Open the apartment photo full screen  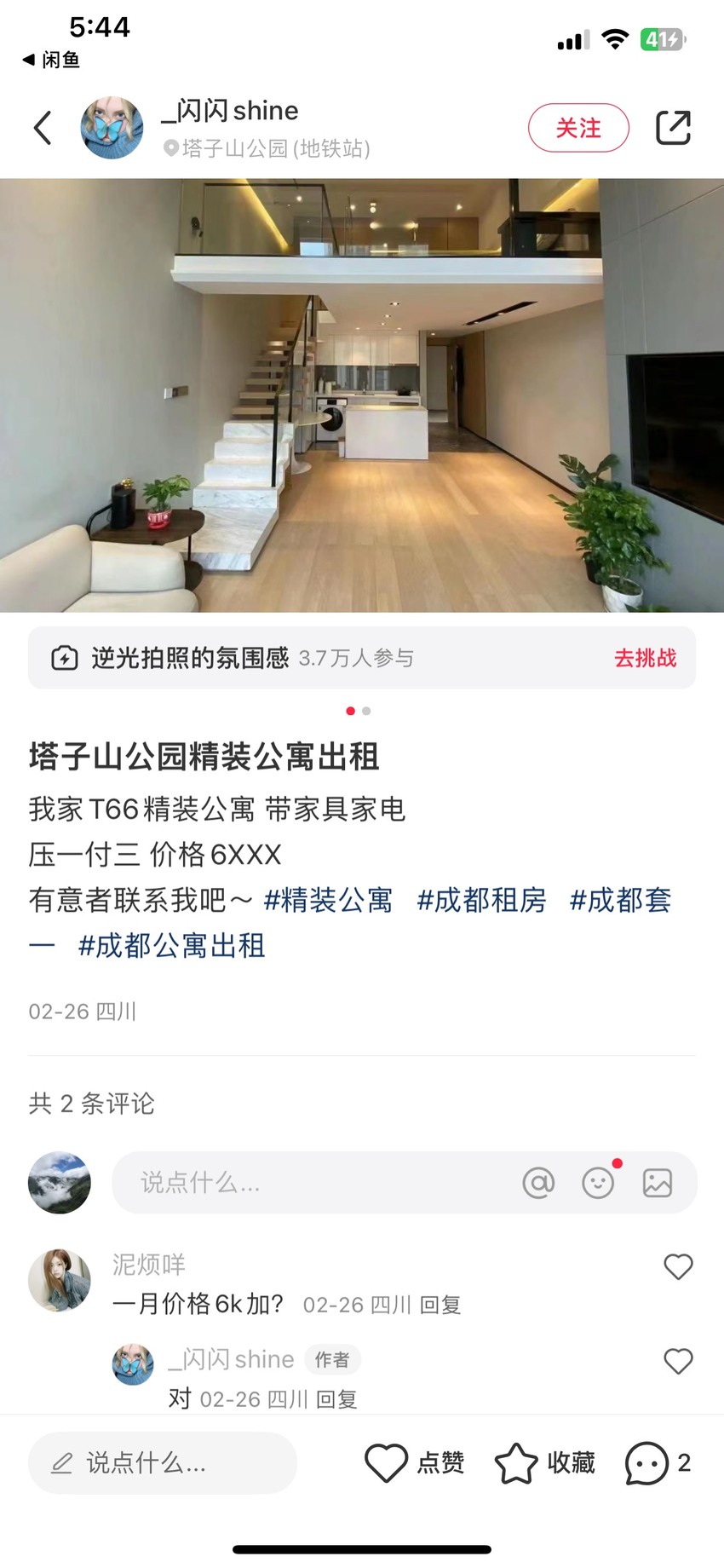pyautogui.click(x=362, y=395)
